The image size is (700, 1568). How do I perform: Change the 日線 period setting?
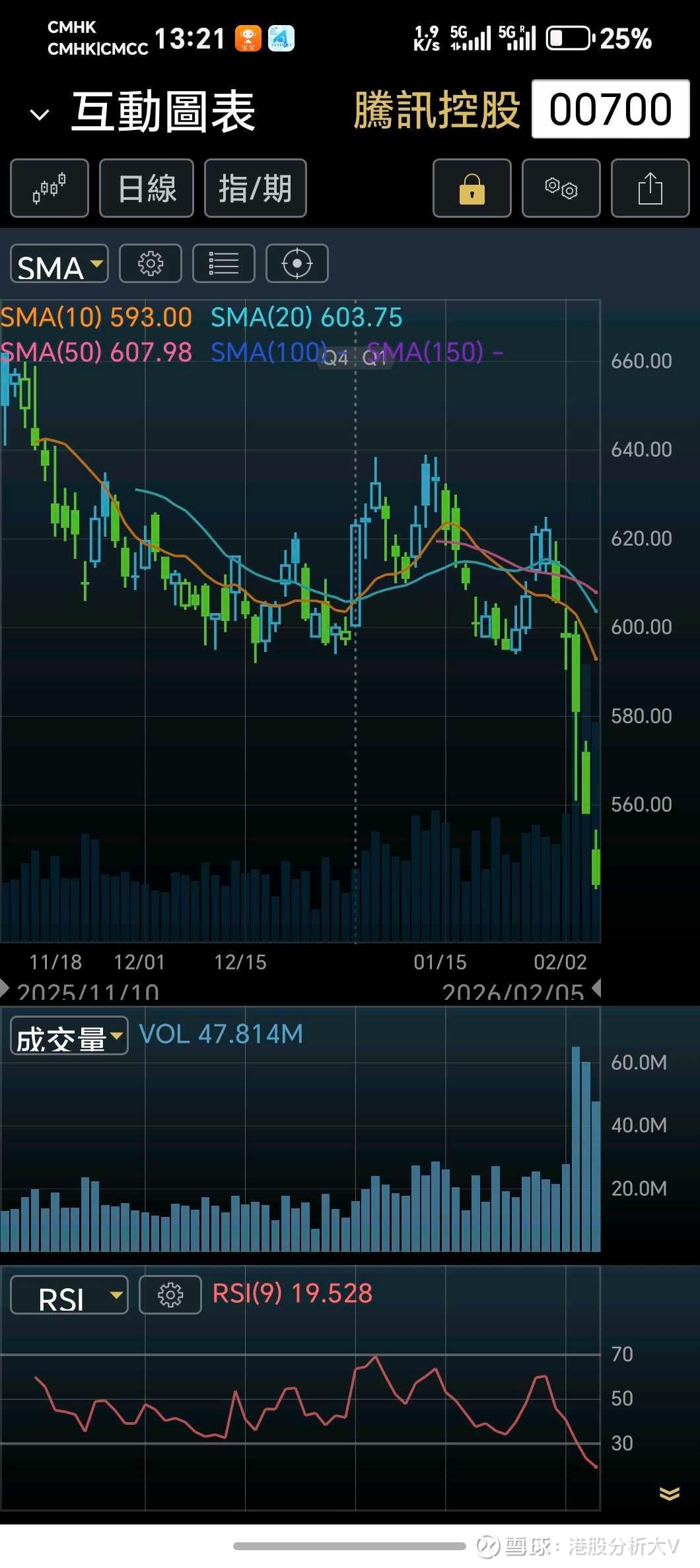(147, 188)
